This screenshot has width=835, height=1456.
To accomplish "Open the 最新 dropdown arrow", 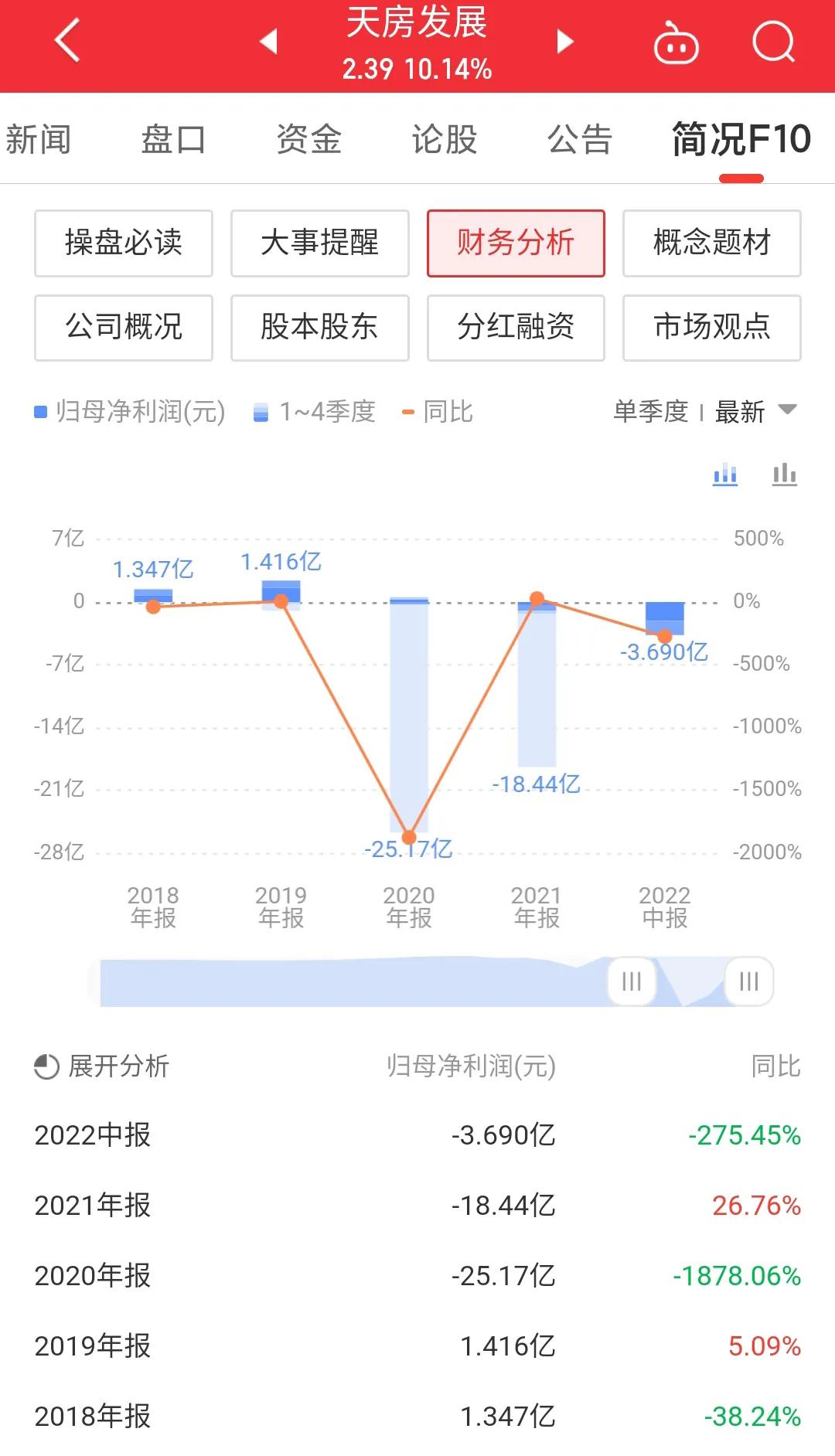I will click(x=787, y=413).
